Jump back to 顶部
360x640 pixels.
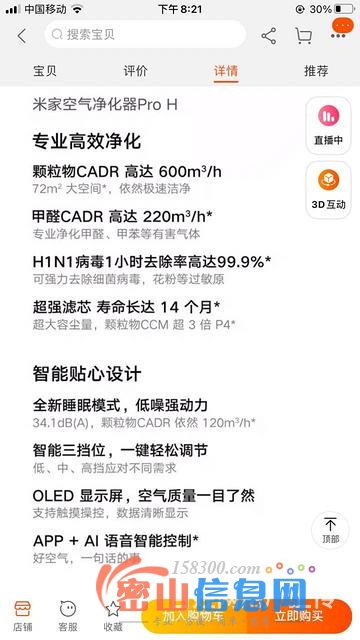pyautogui.click(x=330, y=530)
